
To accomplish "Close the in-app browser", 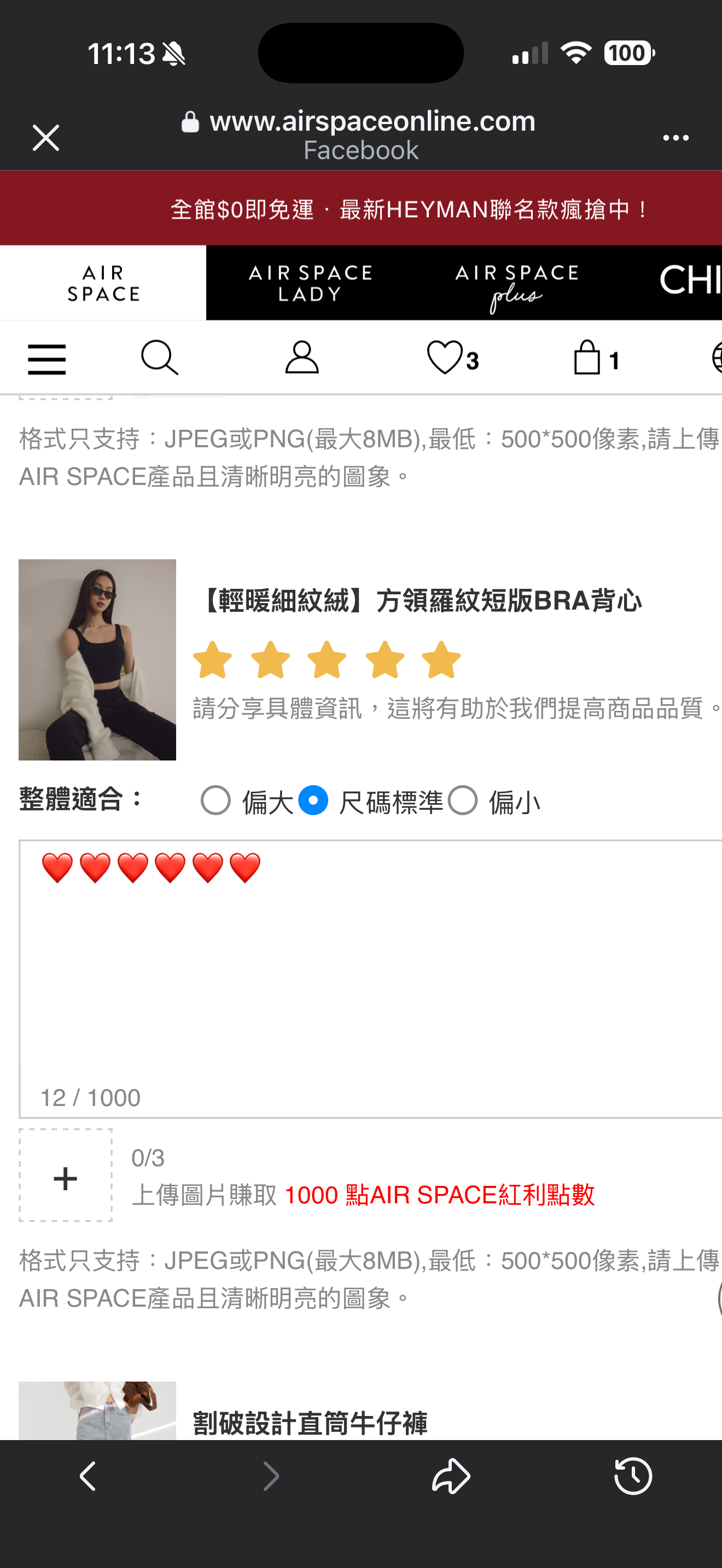I will [x=45, y=138].
